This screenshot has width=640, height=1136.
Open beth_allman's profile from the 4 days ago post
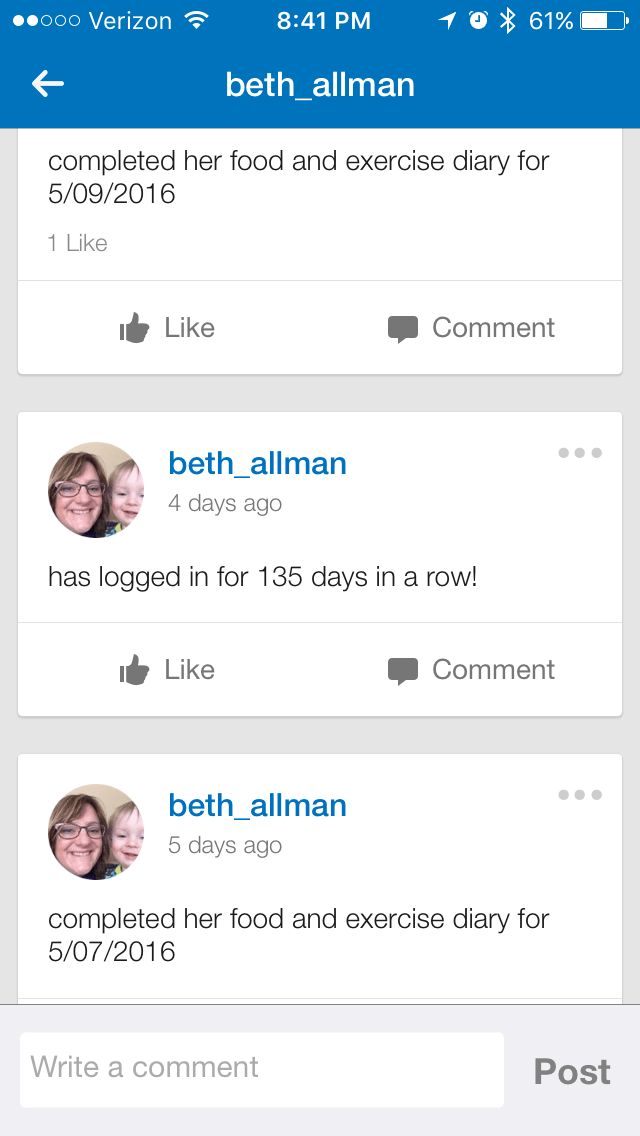click(257, 464)
